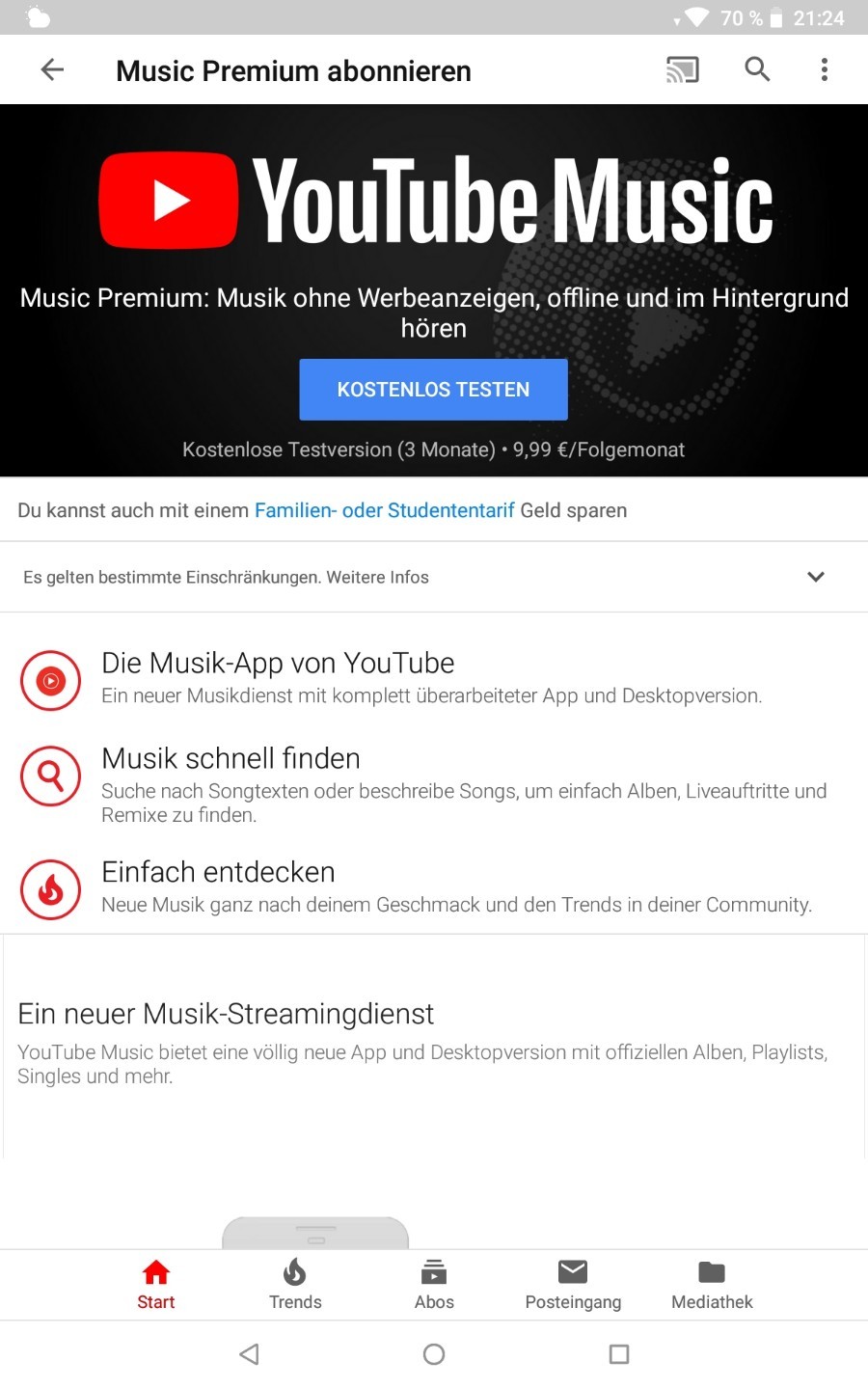Open recent apps via square button
Image resolution: width=868 pixels, height=1389 pixels.
619,1354
